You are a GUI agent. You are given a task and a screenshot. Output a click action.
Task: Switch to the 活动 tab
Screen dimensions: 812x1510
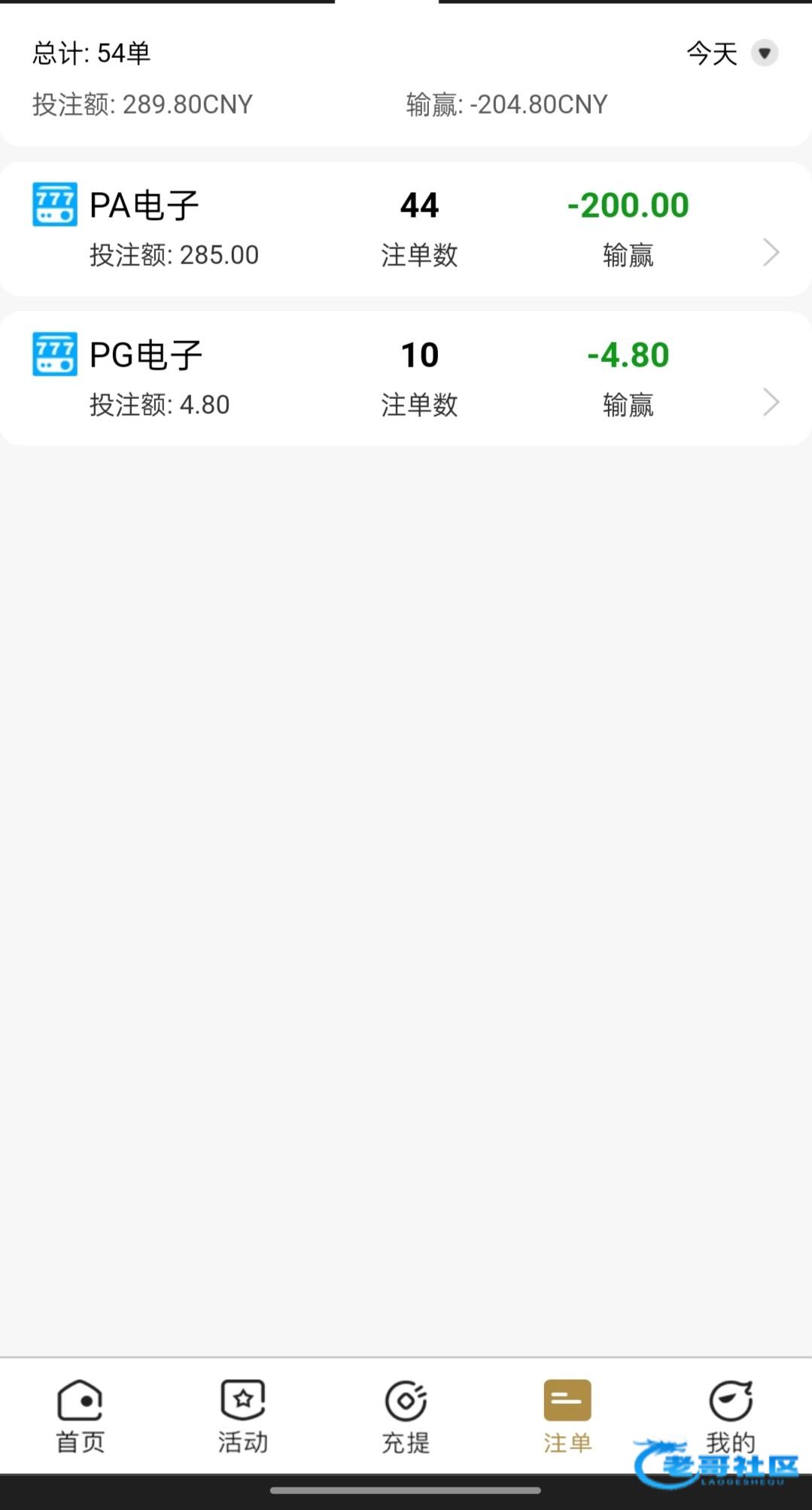click(x=243, y=1416)
